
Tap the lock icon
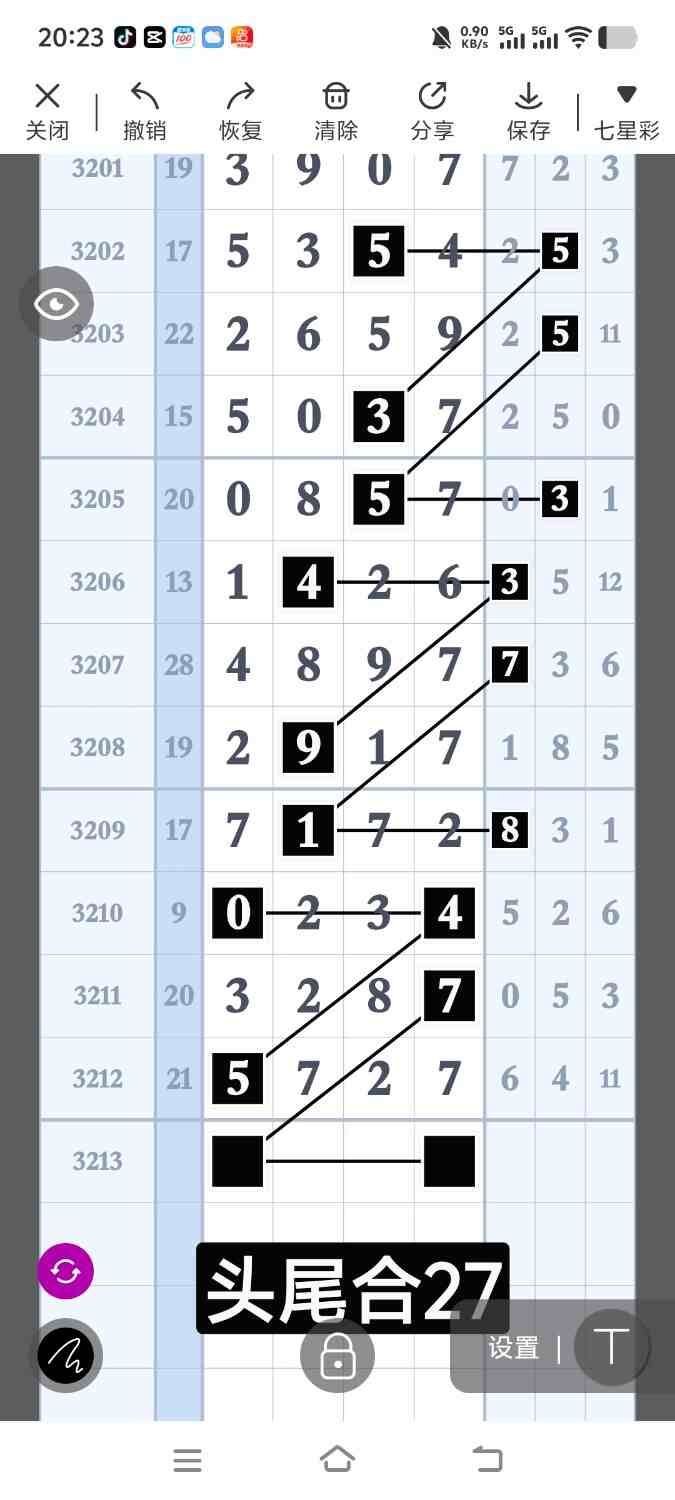pos(338,1356)
